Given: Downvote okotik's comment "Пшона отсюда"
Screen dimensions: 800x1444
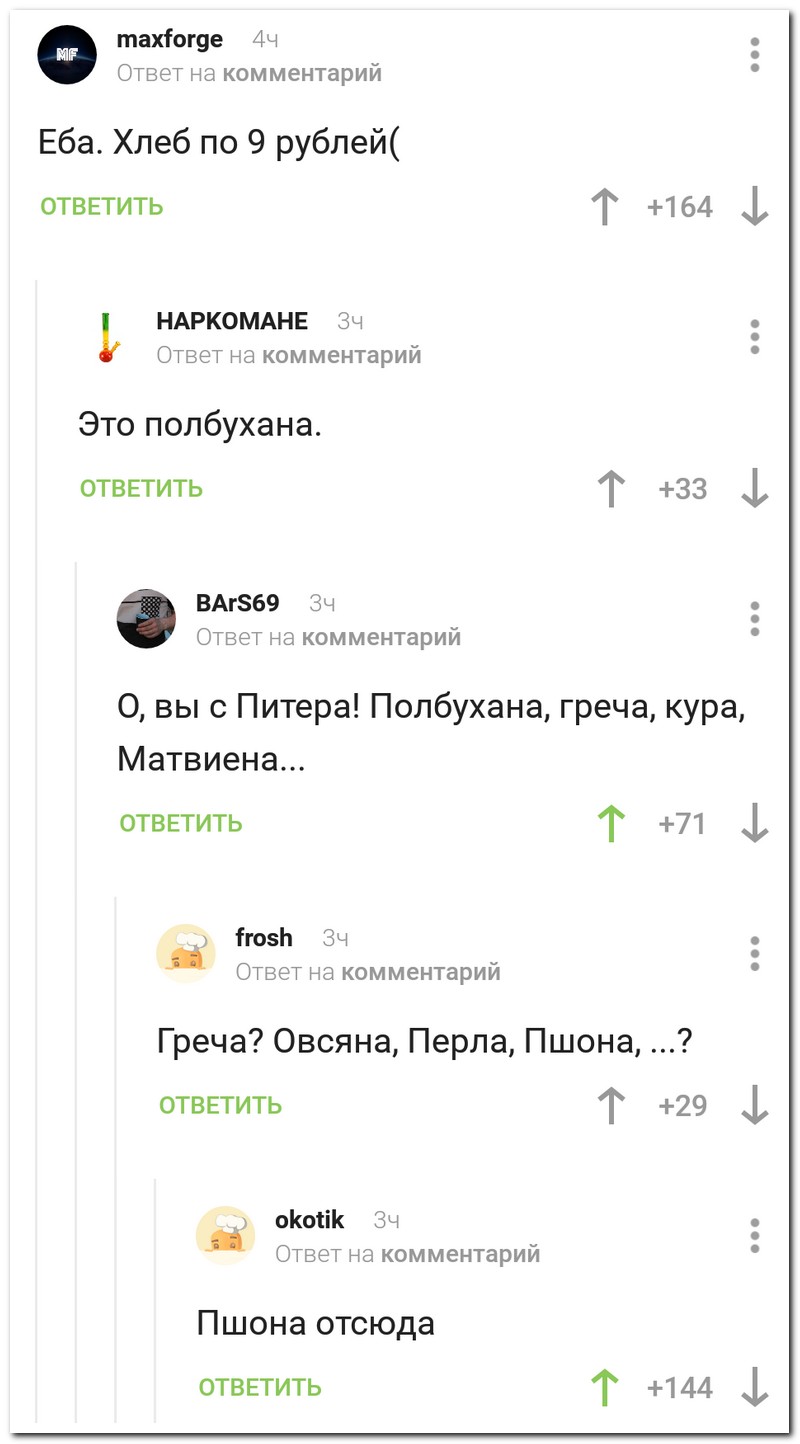Looking at the screenshot, I should click(x=755, y=1387).
